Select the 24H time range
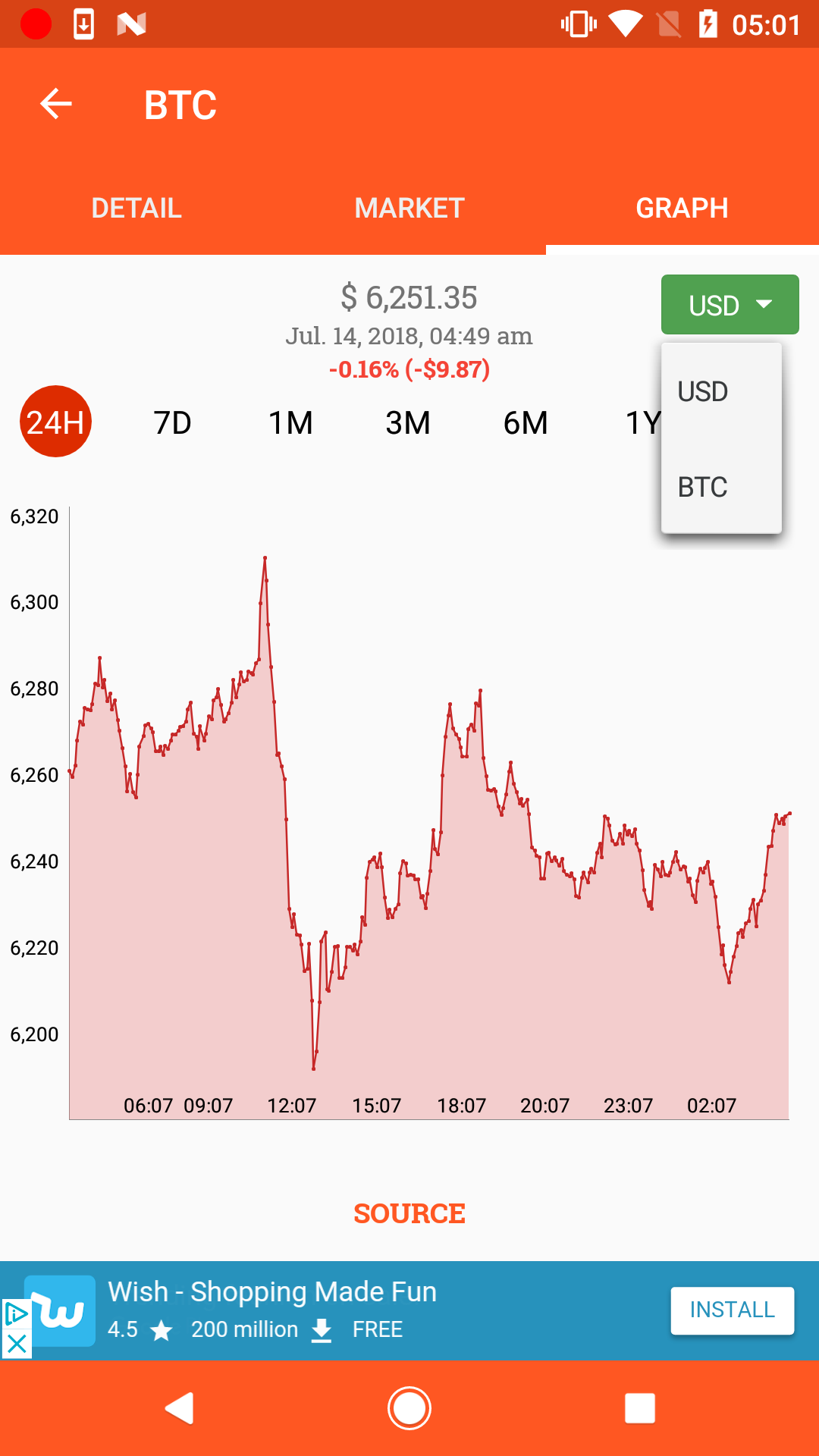 point(55,422)
